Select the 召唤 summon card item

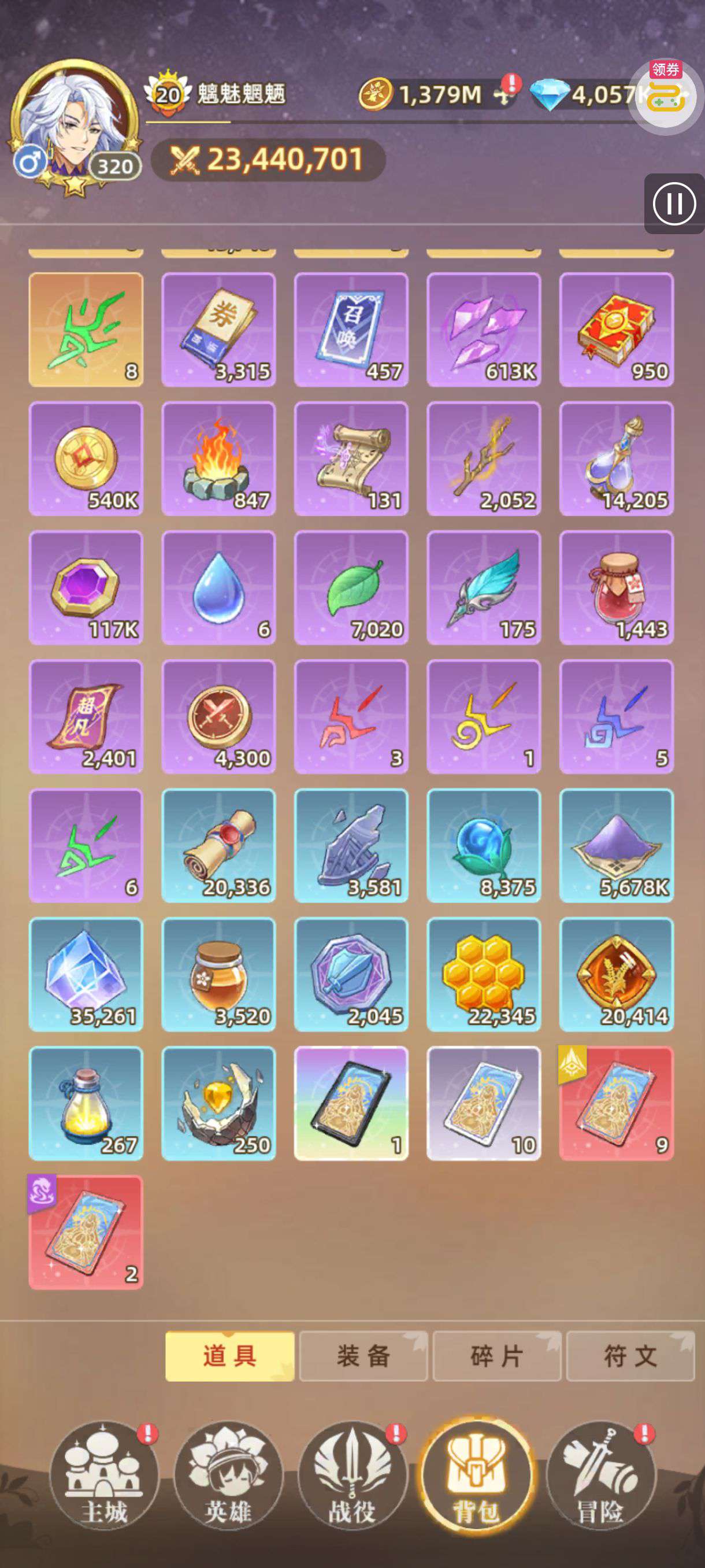coord(351,330)
